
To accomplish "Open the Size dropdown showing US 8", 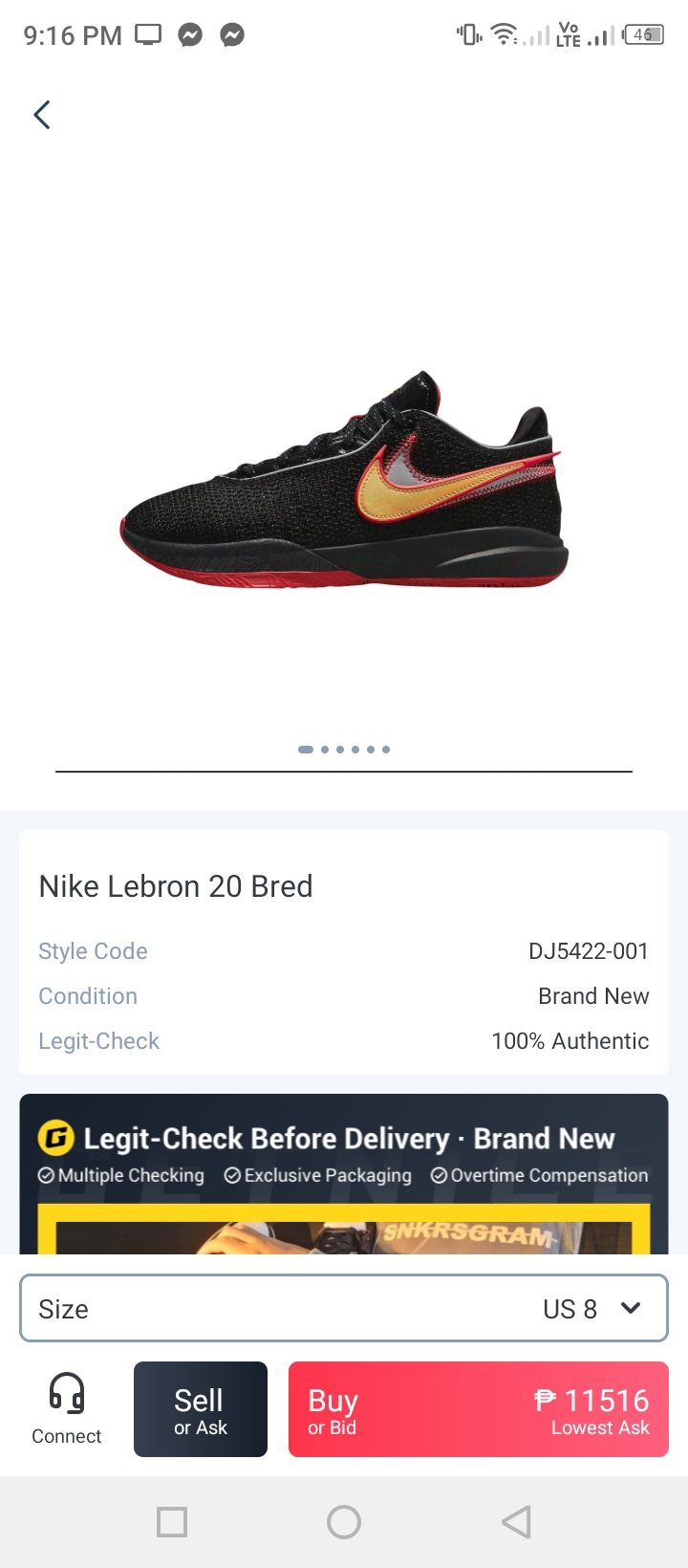I will coord(344,1308).
